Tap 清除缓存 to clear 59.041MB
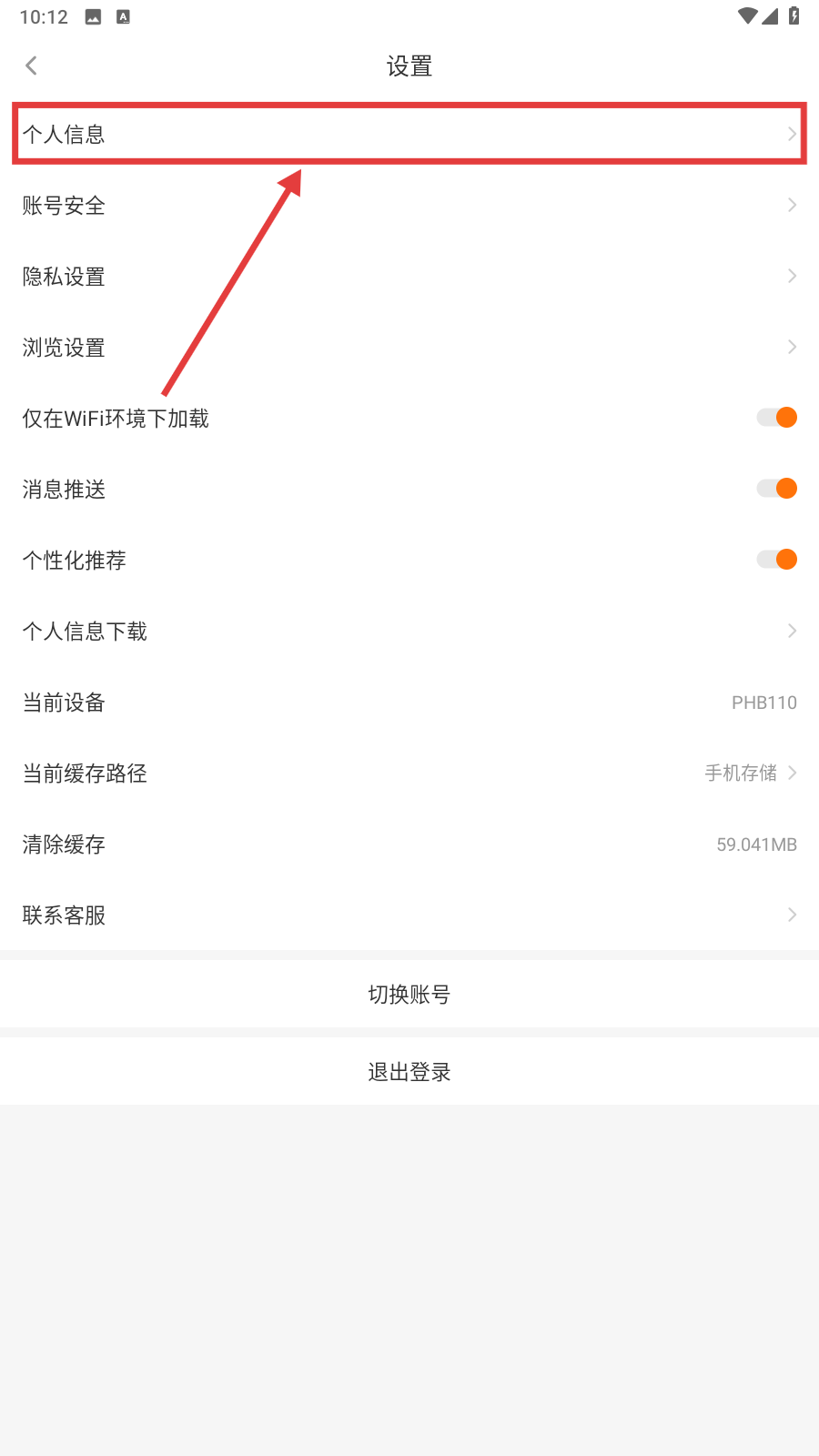Viewport: 819px width, 1456px height. point(409,844)
